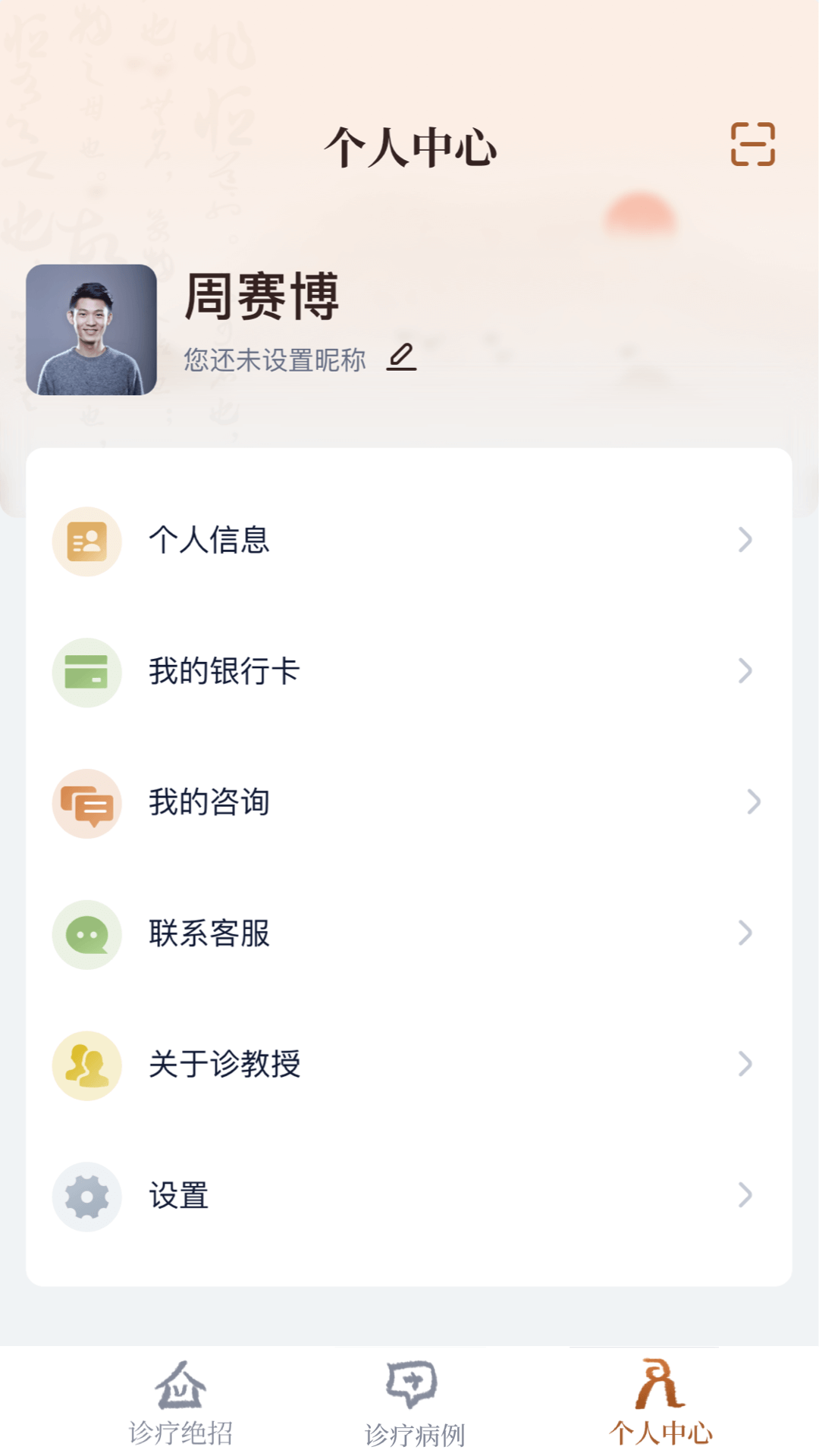Open 个人信息 row

click(x=409, y=541)
